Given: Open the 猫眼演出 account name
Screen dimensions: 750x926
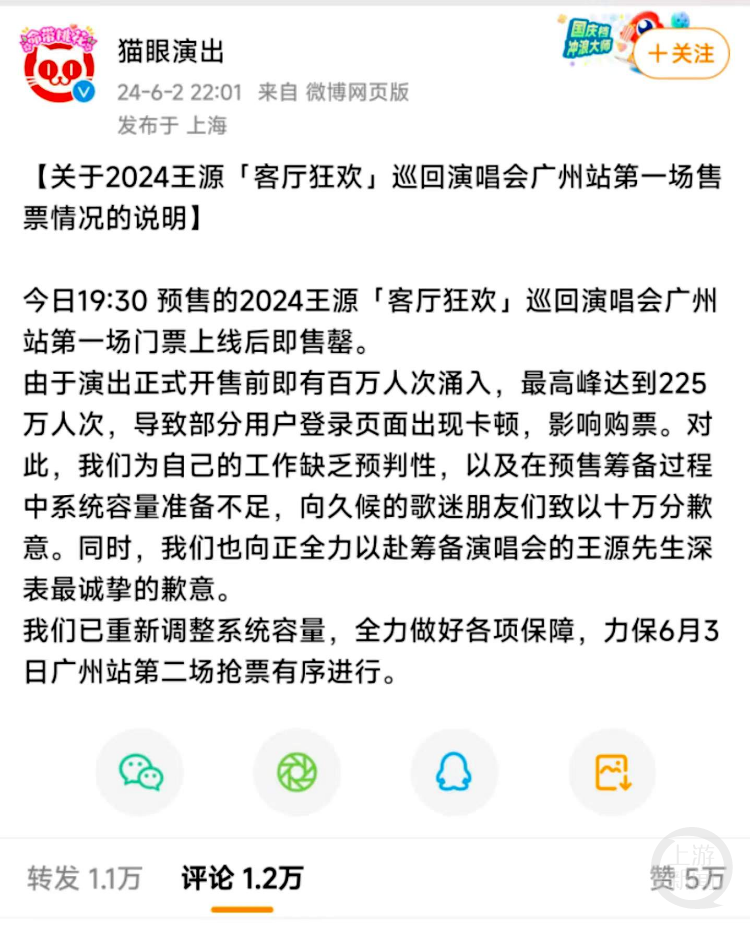Looking at the screenshot, I should click(171, 50).
